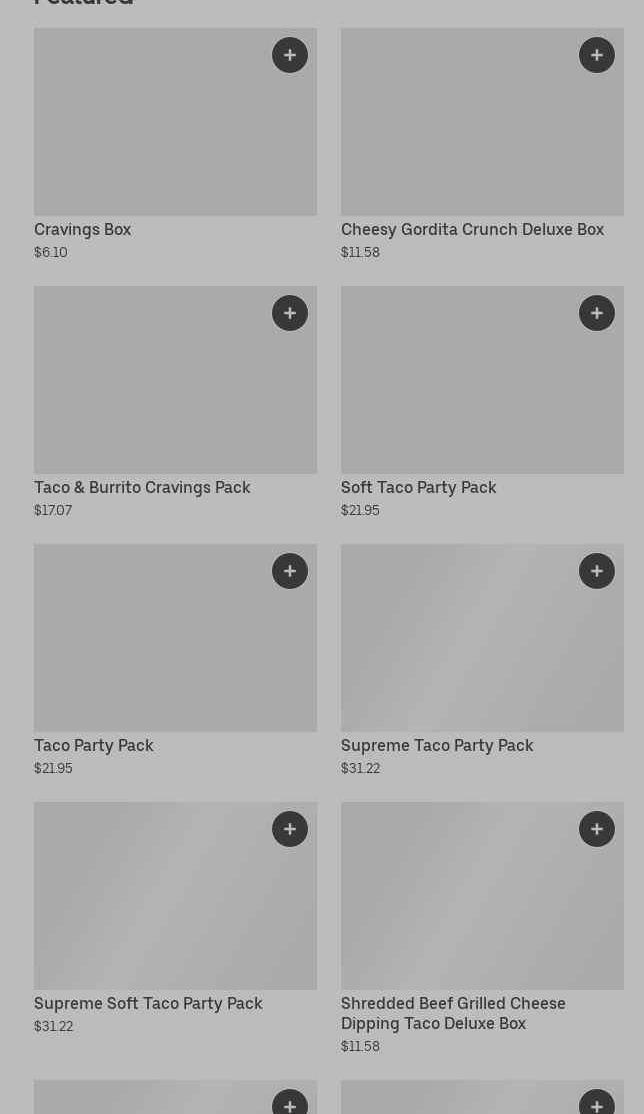Open Taco & Burrito Cravings Pack card
This screenshot has height=1114, width=644.
[x=176, y=402]
